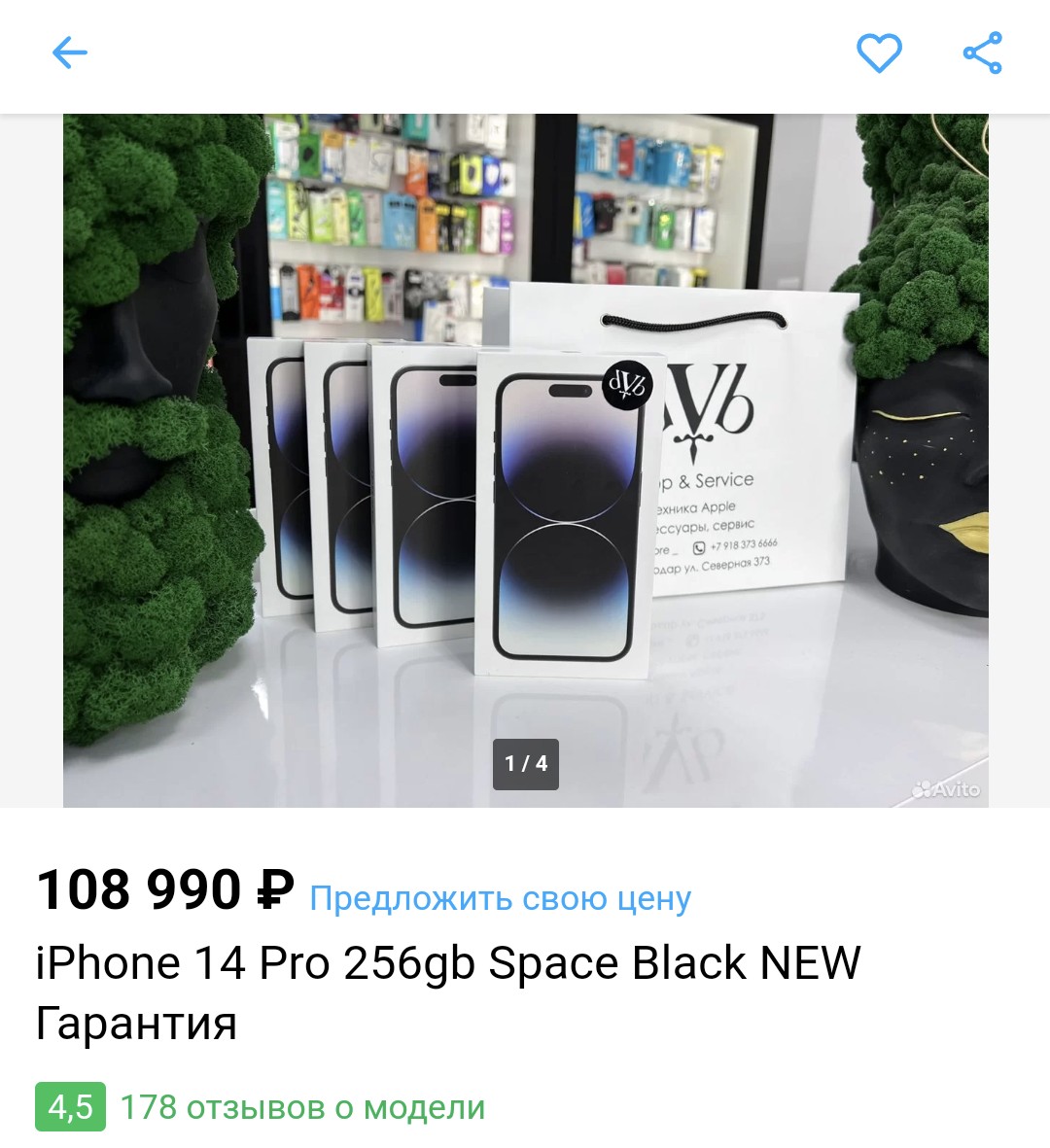1050x1148 pixels.
Task: Add this listing to favorites
Action: pos(879,52)
